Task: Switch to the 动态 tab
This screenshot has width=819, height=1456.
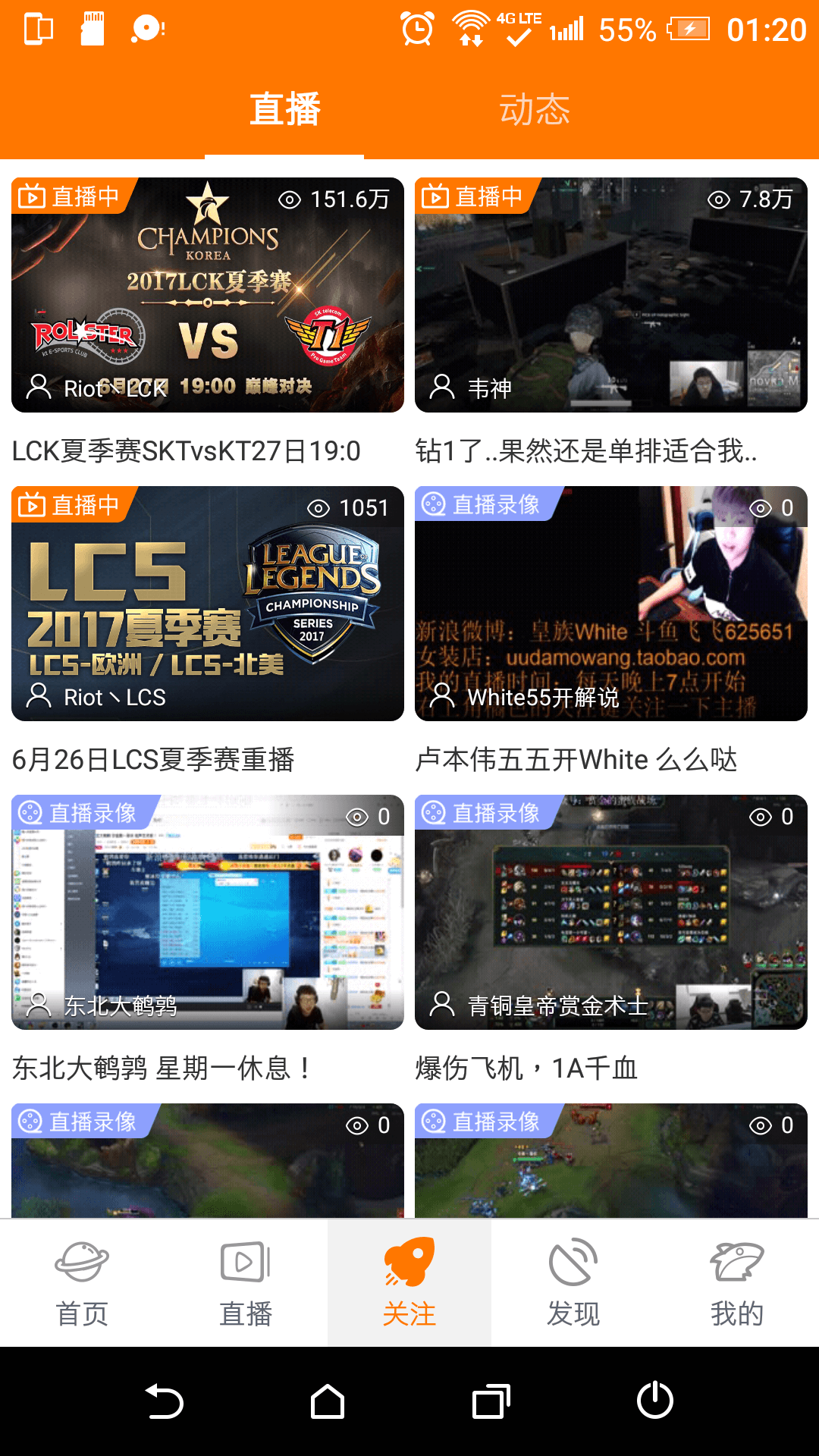Action: click(534, 110)
